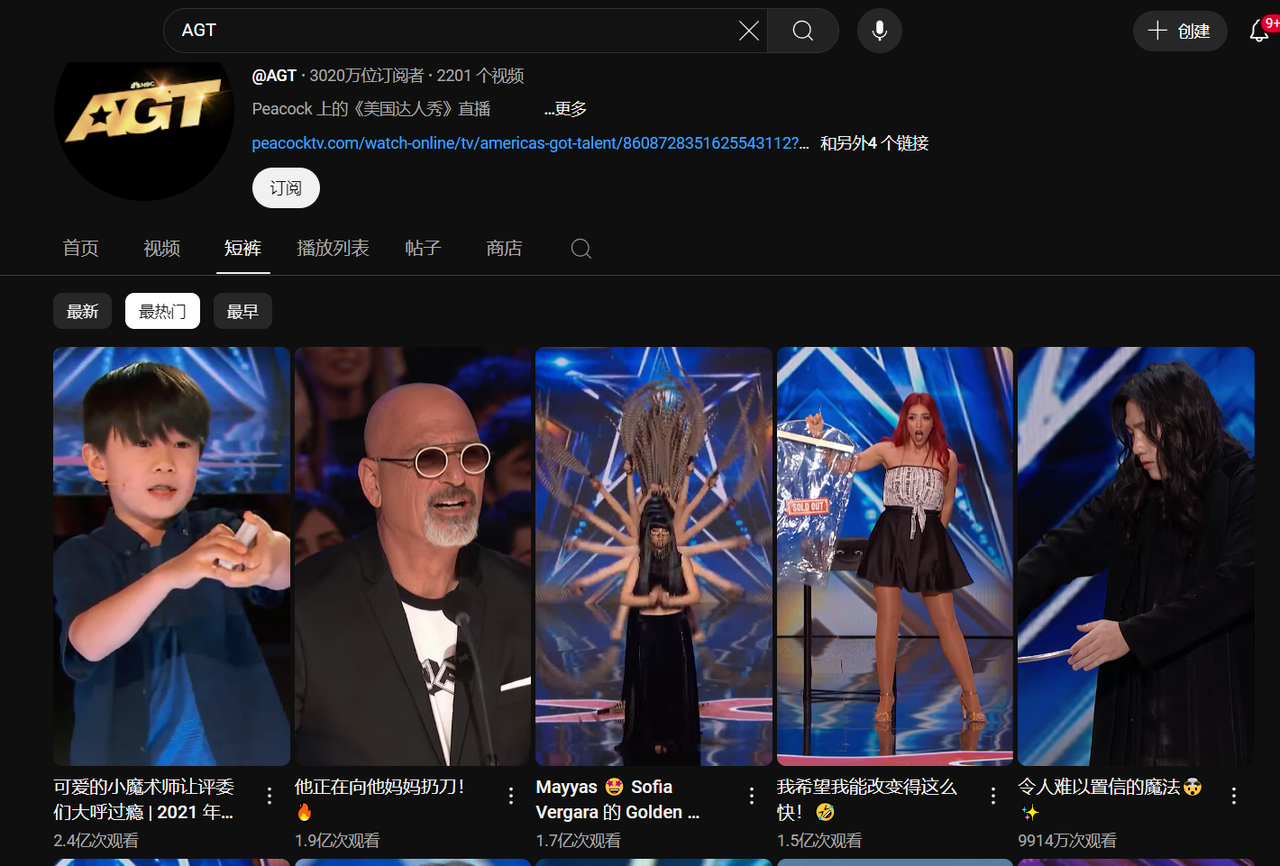Image resolution: width=1280 pixels, height=866 pixels.
Task: Open the peacocktv.com channel link
Action: tap(530, 143)
